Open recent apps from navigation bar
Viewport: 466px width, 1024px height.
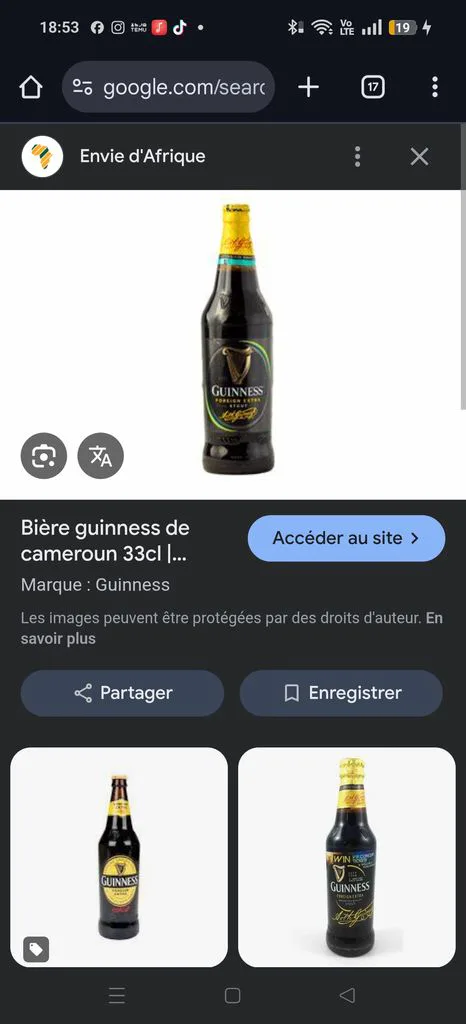[x=117, y=995]
